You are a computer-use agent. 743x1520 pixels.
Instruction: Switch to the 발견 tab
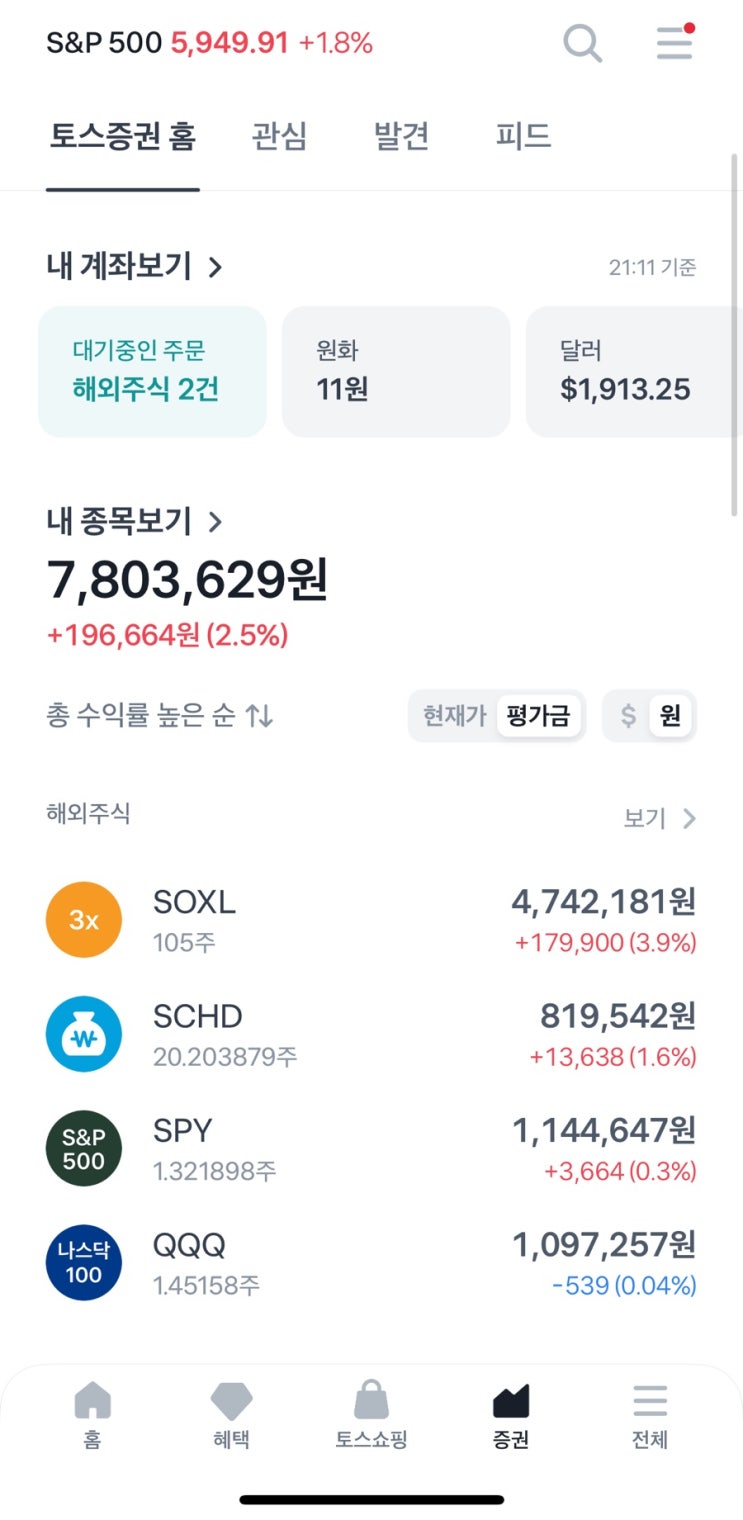click(401, 136)
